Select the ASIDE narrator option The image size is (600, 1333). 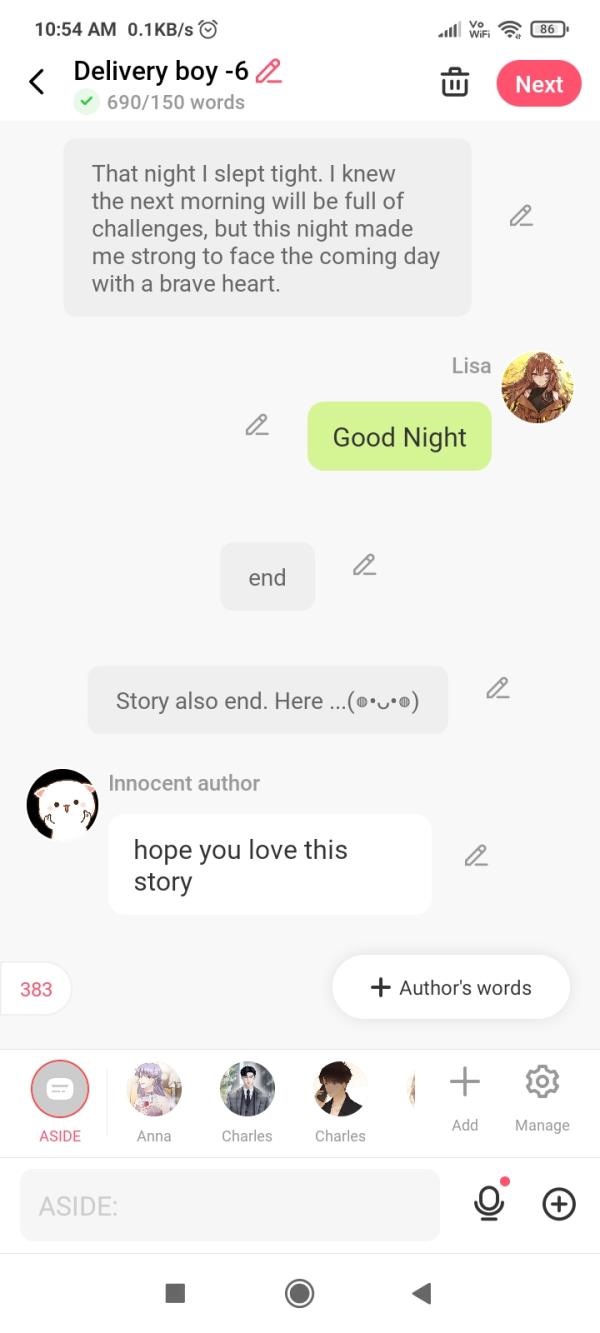click(x=60, y=1090)
